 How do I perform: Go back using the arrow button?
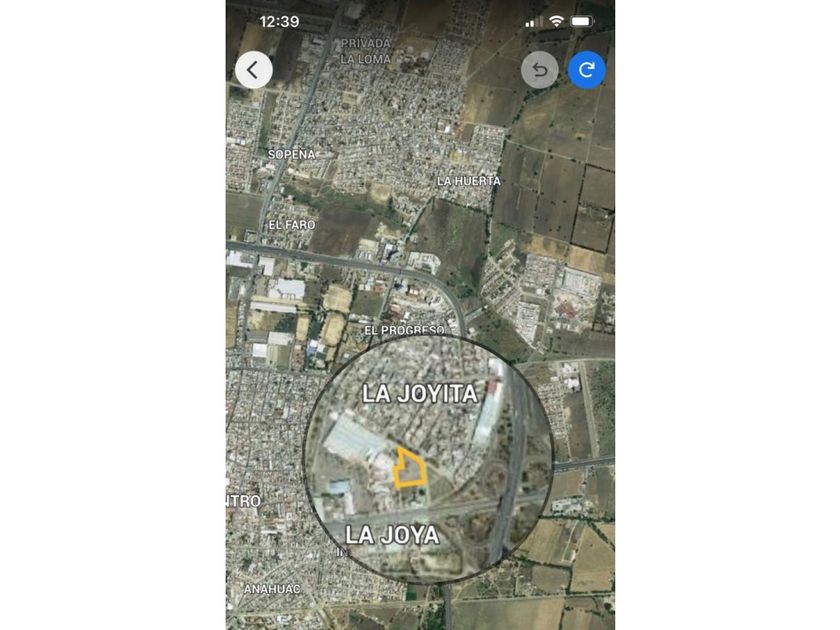tap(253, 70)
